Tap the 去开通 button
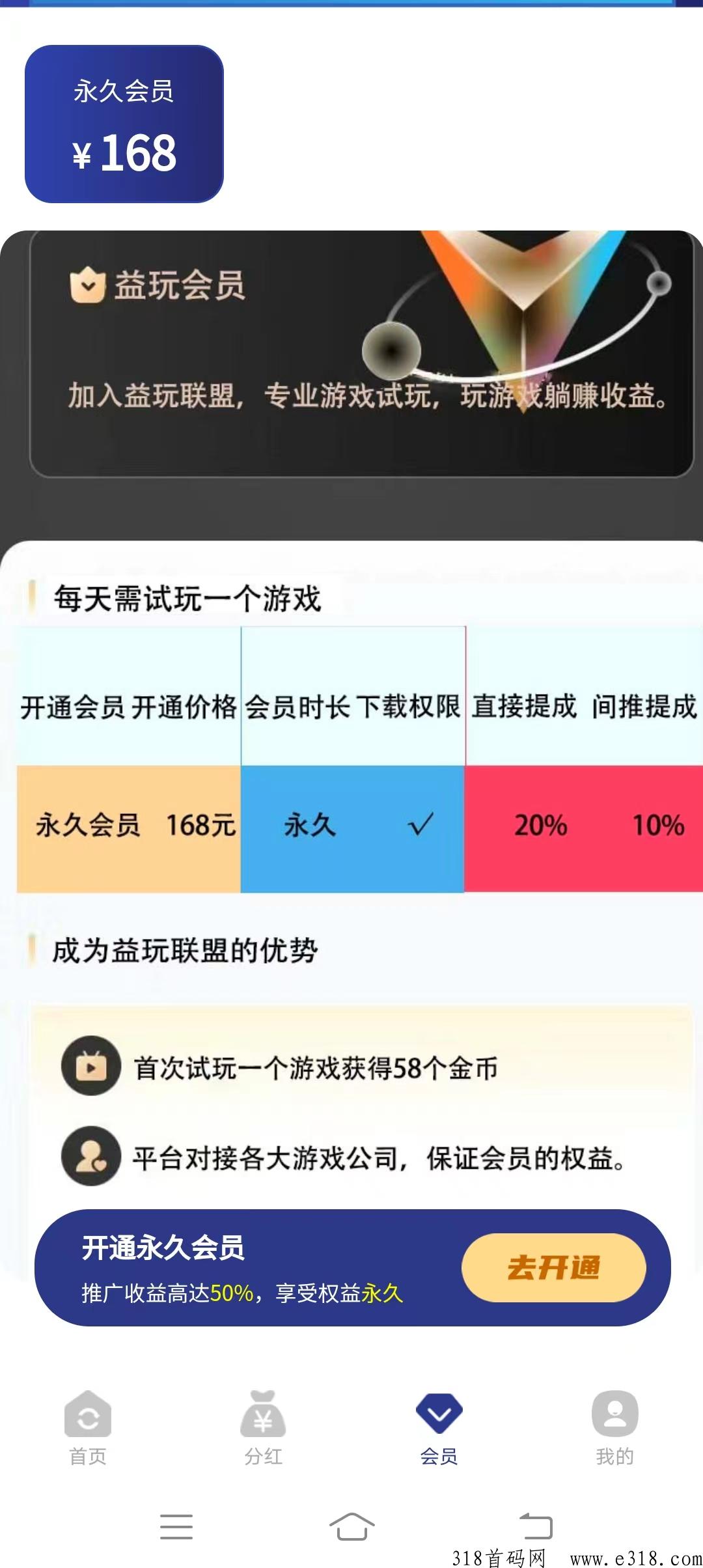This screenshot has height=1568, width=703. click(x=553, y=1267)
